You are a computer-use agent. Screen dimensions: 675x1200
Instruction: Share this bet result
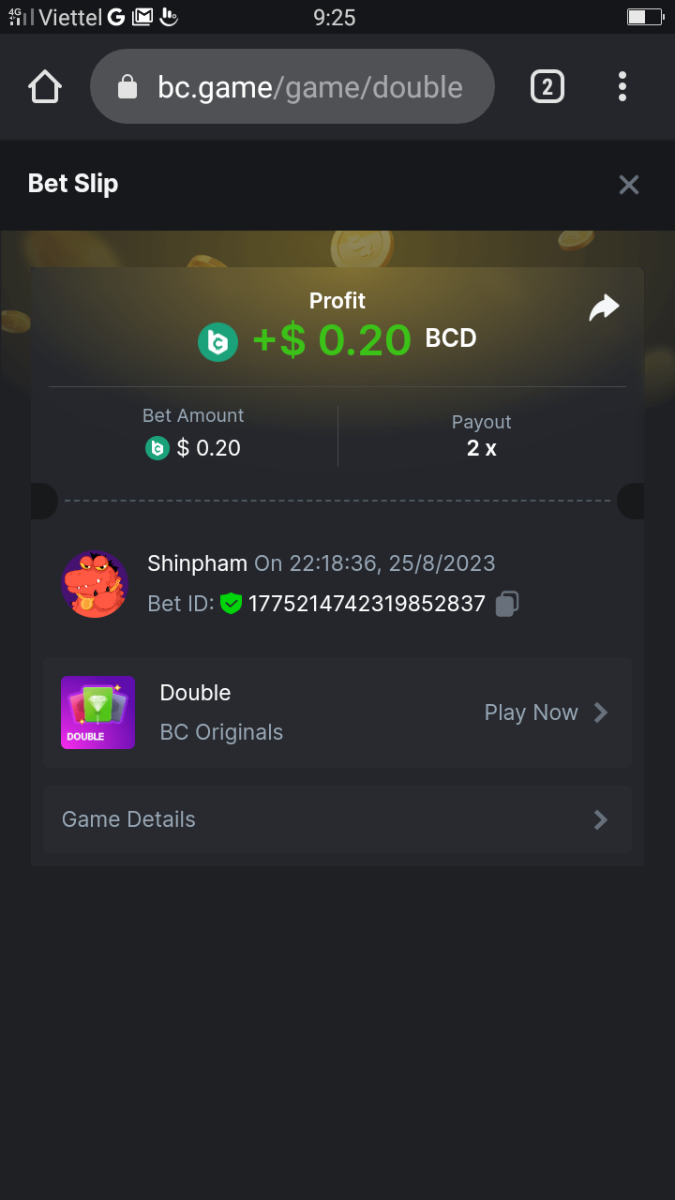coord(603,308)
